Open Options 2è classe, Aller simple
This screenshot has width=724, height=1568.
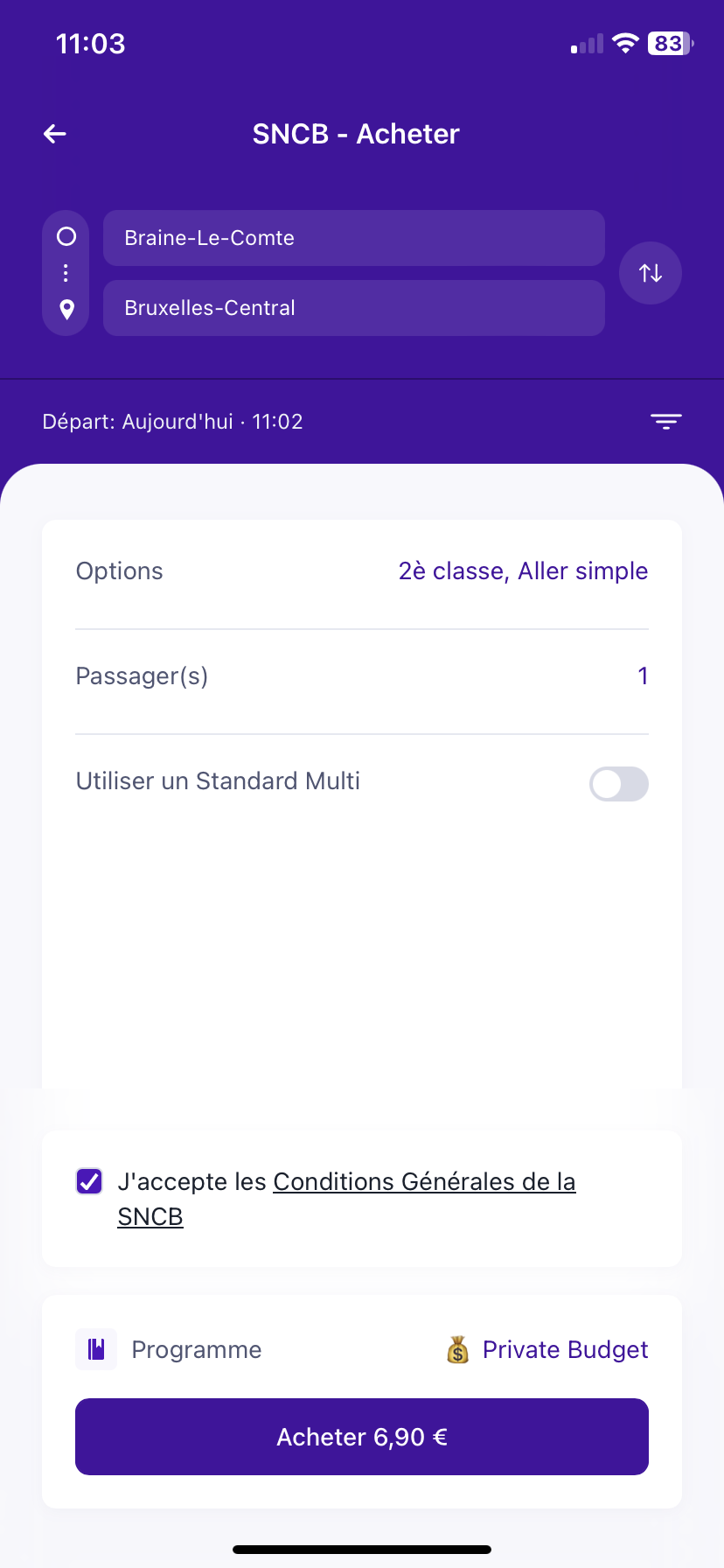tap(522, 571)
